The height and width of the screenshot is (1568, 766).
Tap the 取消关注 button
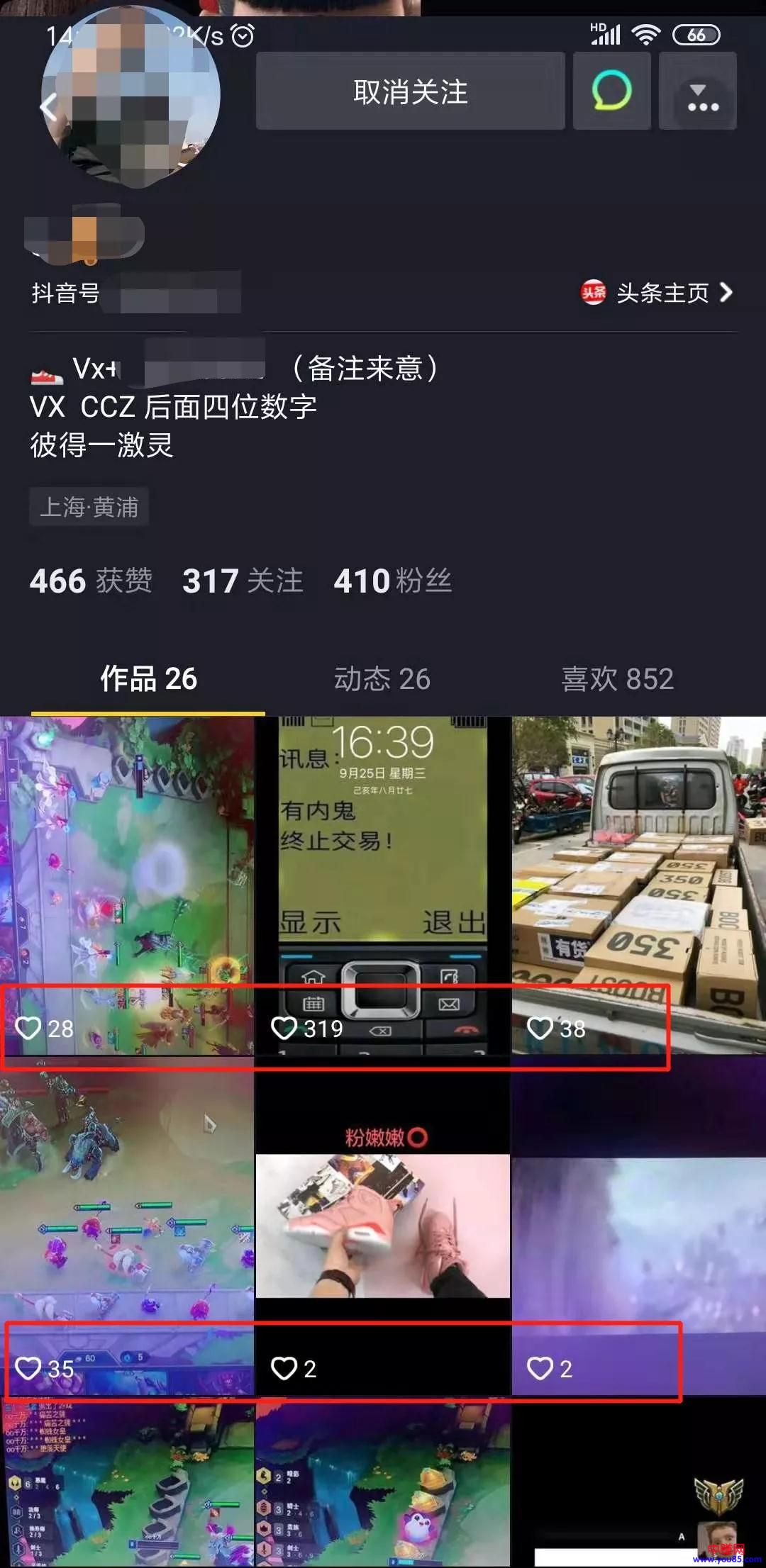(x=409, y=91)
